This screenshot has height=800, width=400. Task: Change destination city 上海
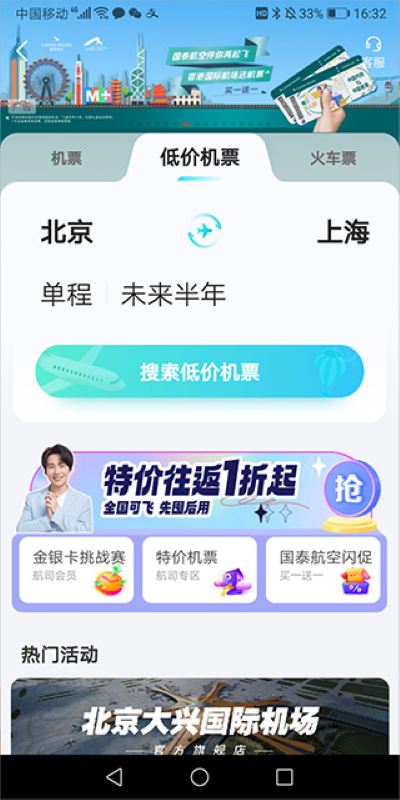[x=343, y=232]
